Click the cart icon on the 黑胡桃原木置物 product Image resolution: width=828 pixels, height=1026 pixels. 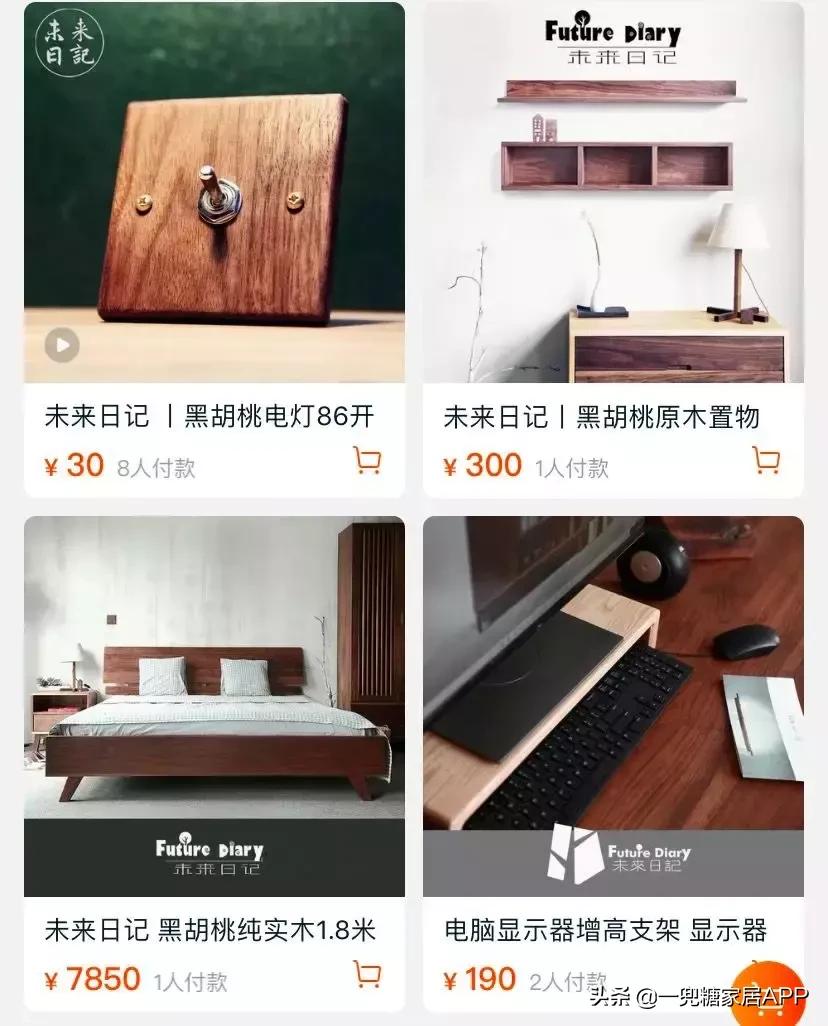tap(765, 461)
